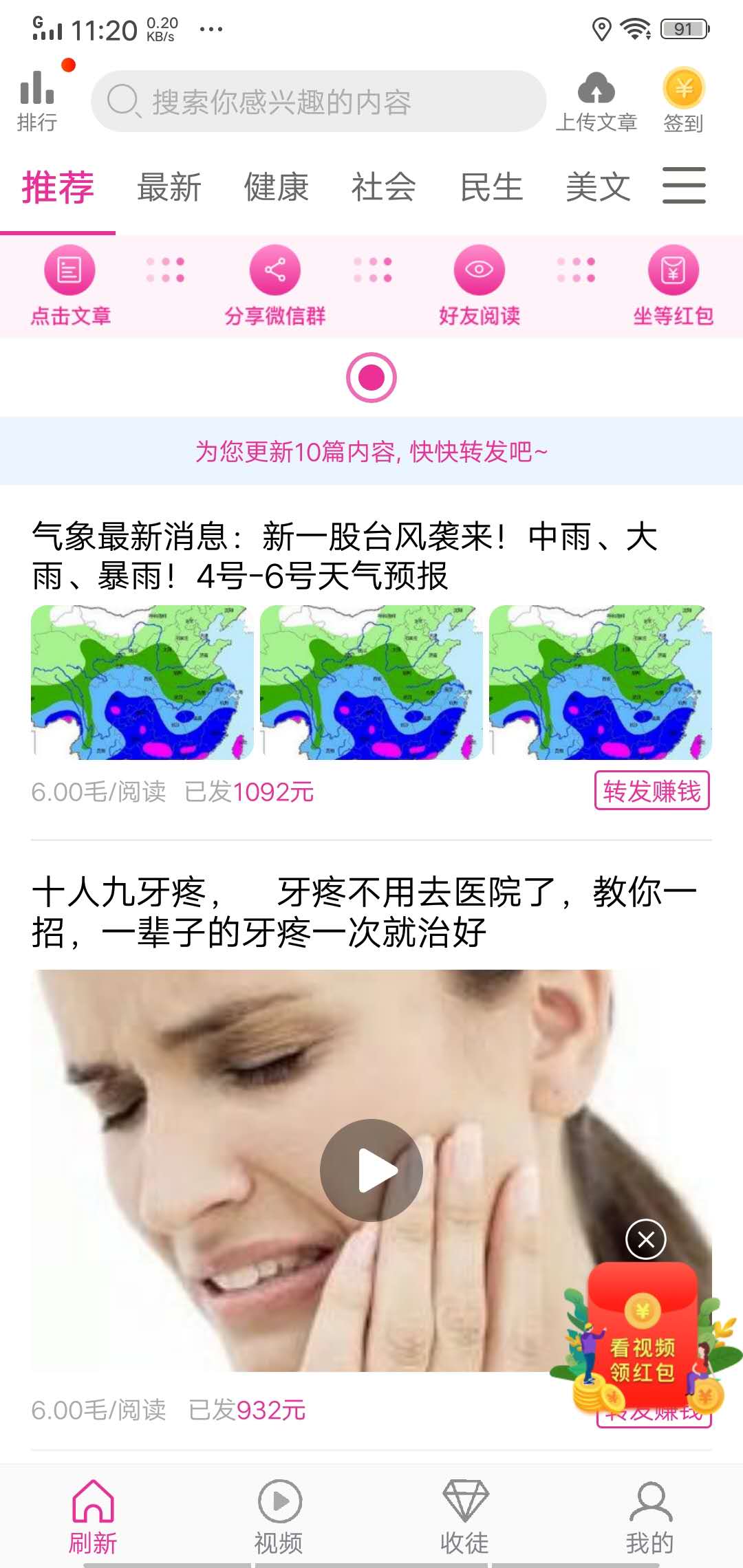Select the 点击文章 article icon
Viewport: 743px width, 1568px height.
point(69,272)
